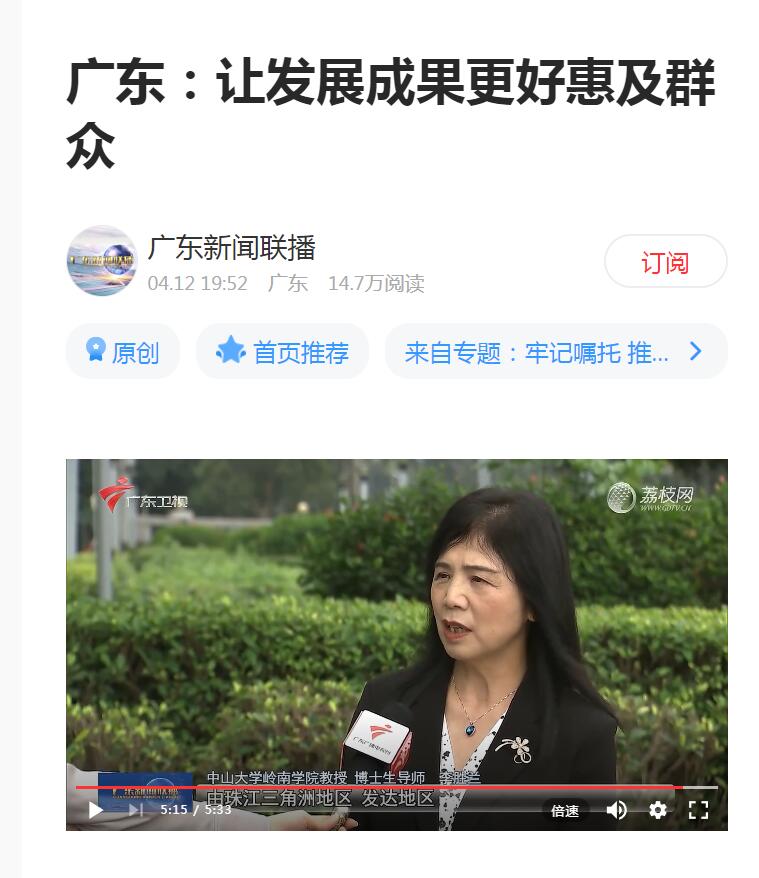Image resolution: width=759 pixels, height=878 pixels.
Task: Mute the video volume
Action: (x=617, y=810)
